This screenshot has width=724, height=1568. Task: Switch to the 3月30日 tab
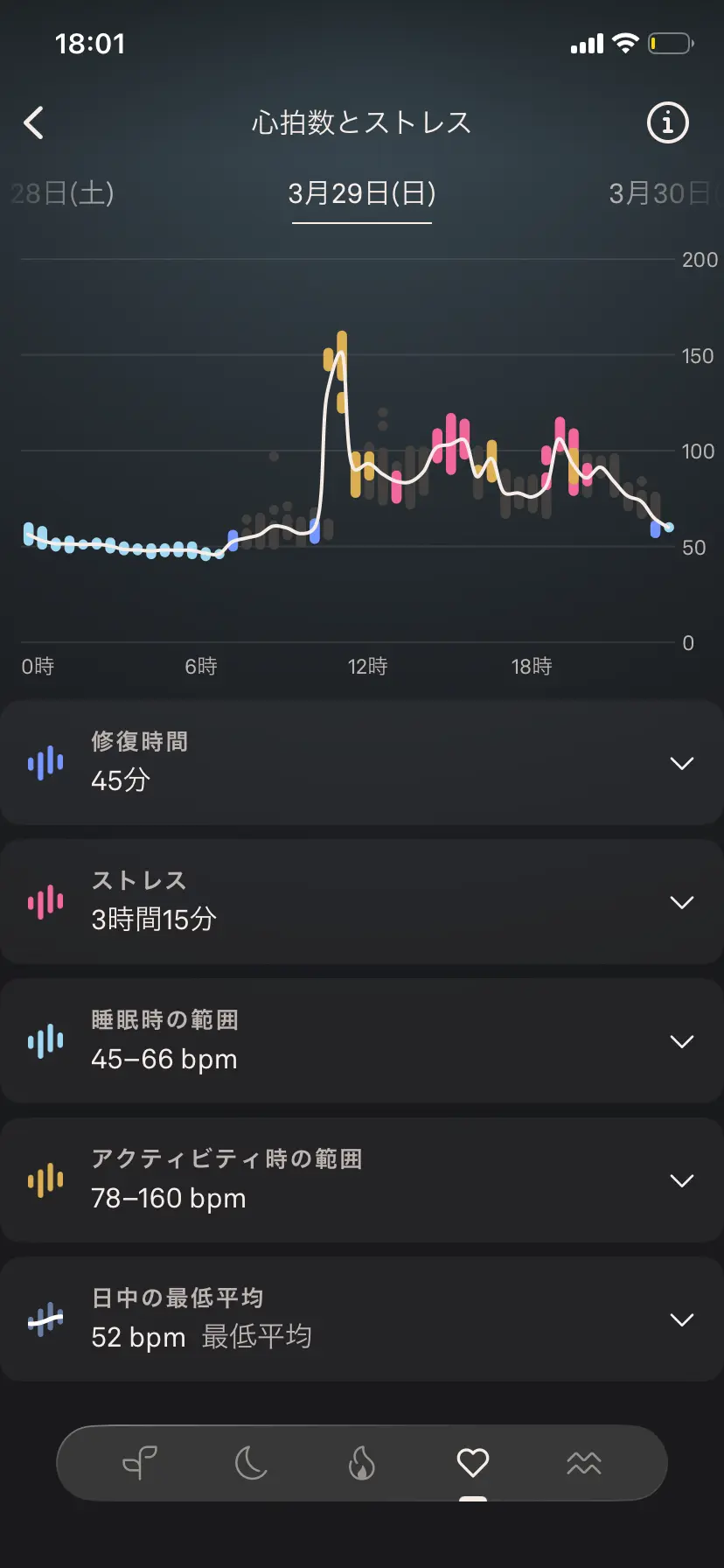point(662,194)
